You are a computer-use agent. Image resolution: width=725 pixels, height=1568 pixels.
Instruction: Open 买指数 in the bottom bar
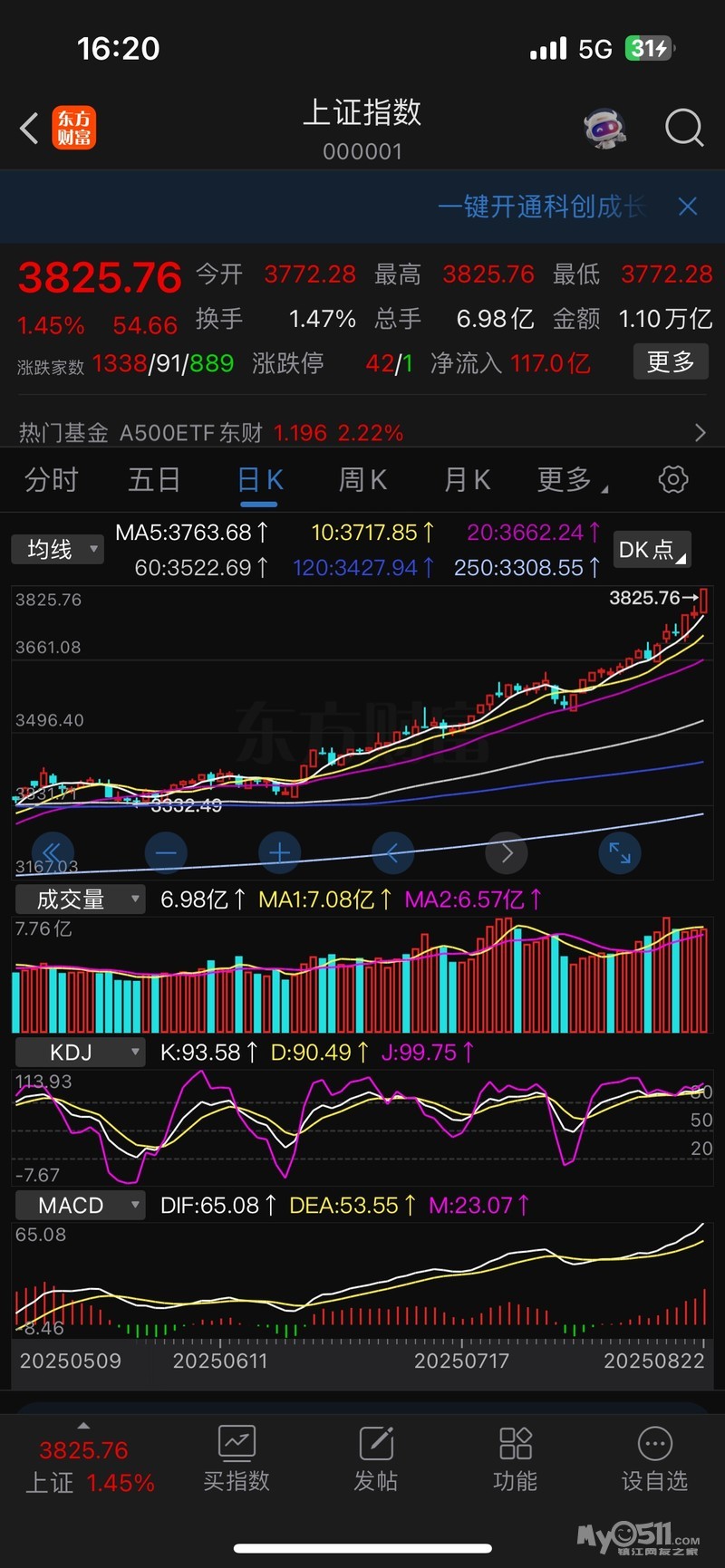(237, 1458)
